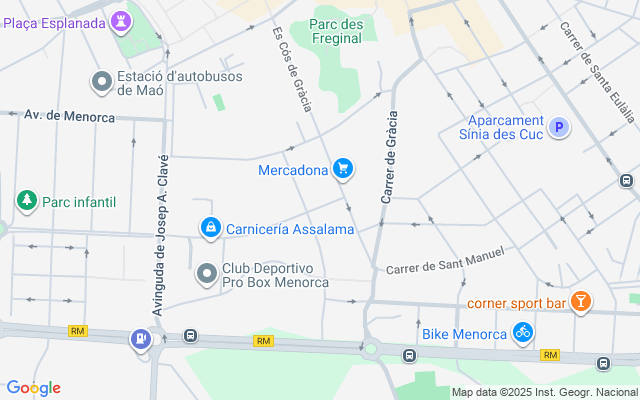Select the Mercadona supermarket marker
Viewport: 640px width, 400px height.
343,169
